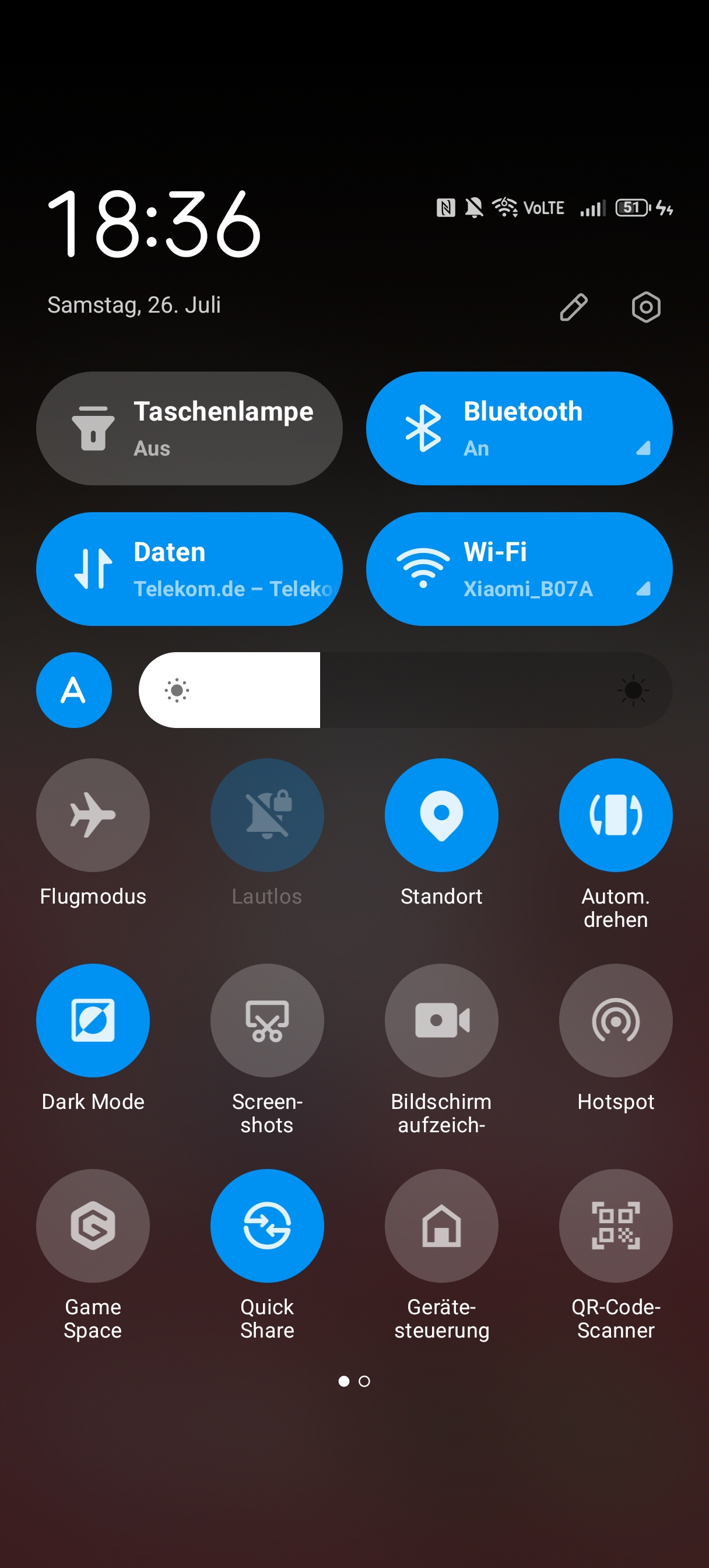Screen dimensions: 709x1568
Task: Start Bildschirmaufzeichnung recording
Action: 441,1020
